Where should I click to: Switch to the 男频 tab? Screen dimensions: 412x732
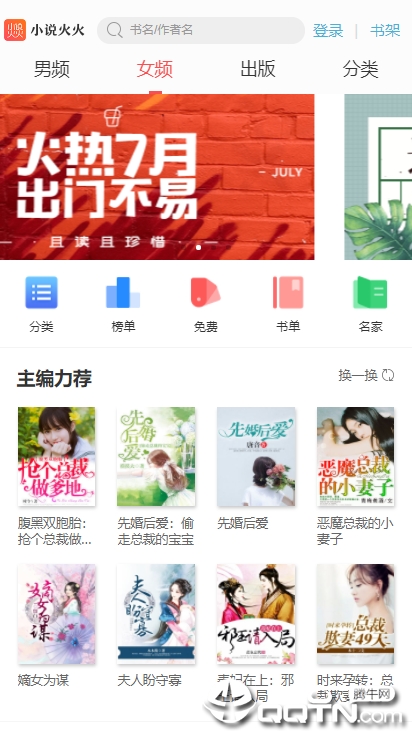click(52, 70)
